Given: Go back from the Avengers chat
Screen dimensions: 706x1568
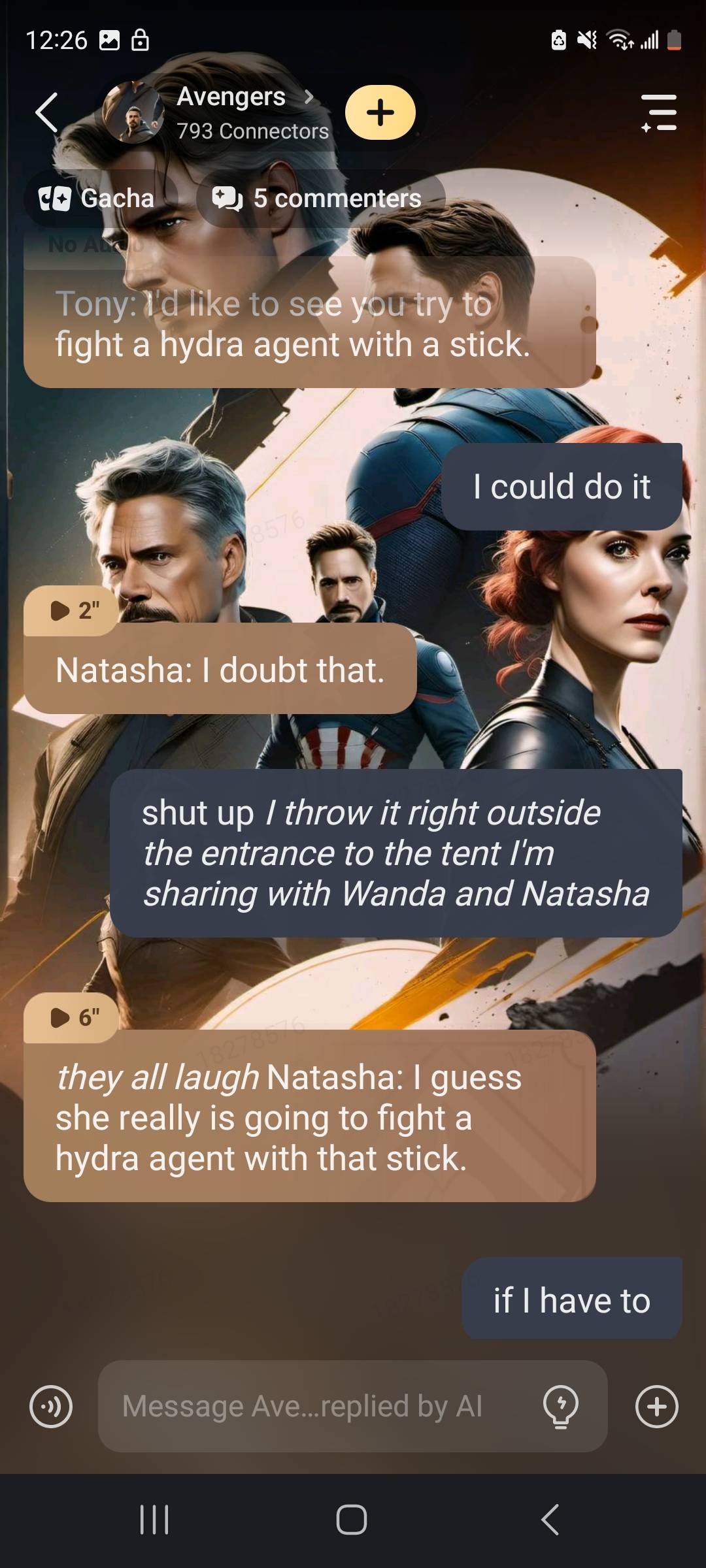Looking at the screenshot, I should click(47, 113).
